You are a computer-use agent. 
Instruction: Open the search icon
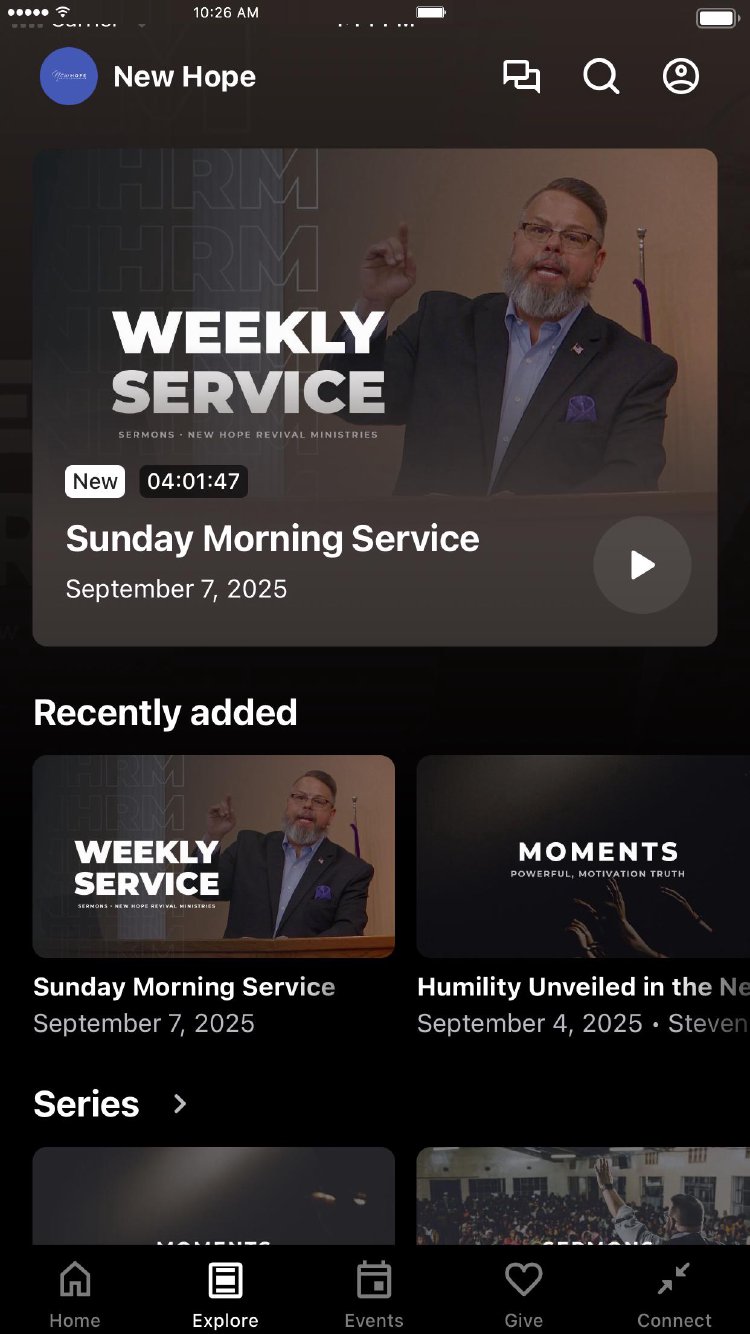[601, 77]
